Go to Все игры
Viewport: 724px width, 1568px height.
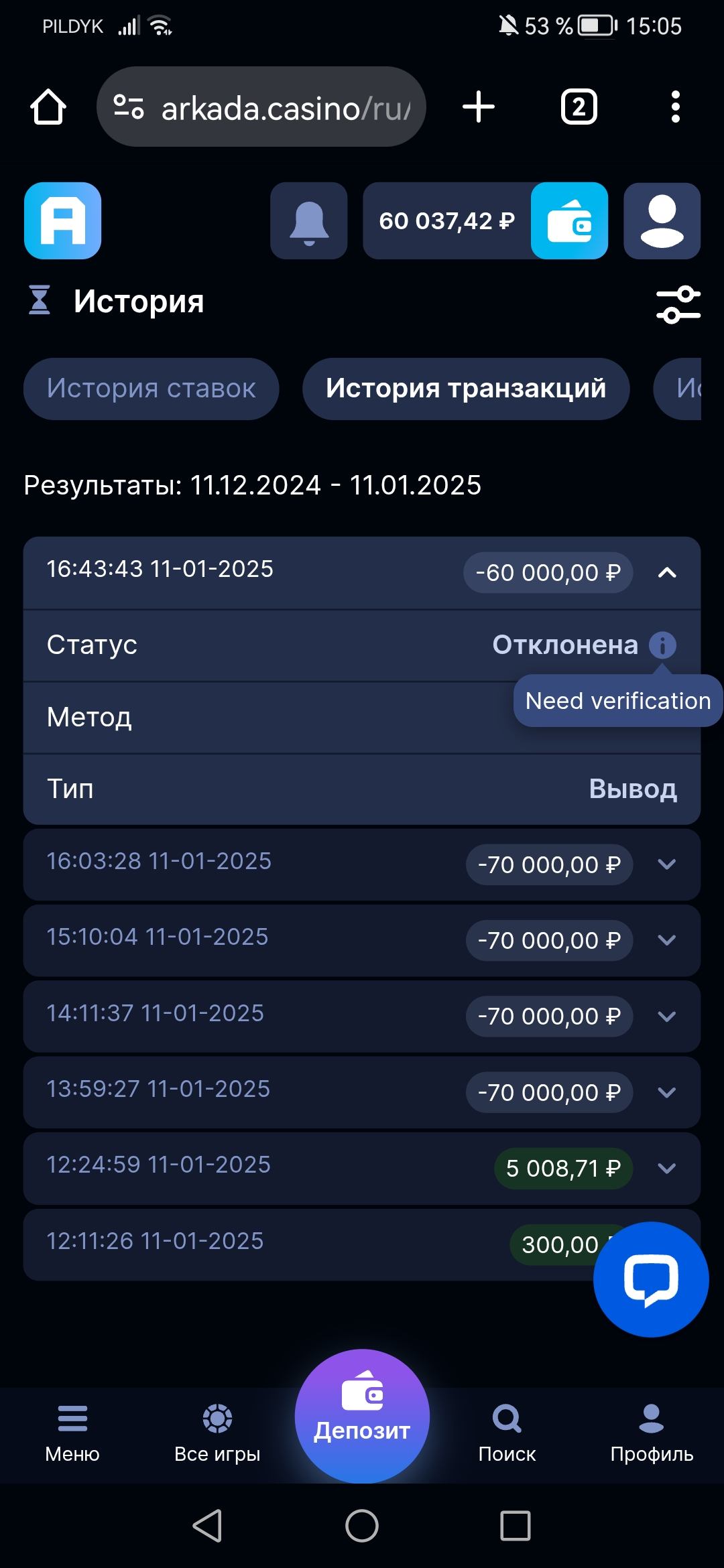pyautogui.click(x=217, y=1434)
